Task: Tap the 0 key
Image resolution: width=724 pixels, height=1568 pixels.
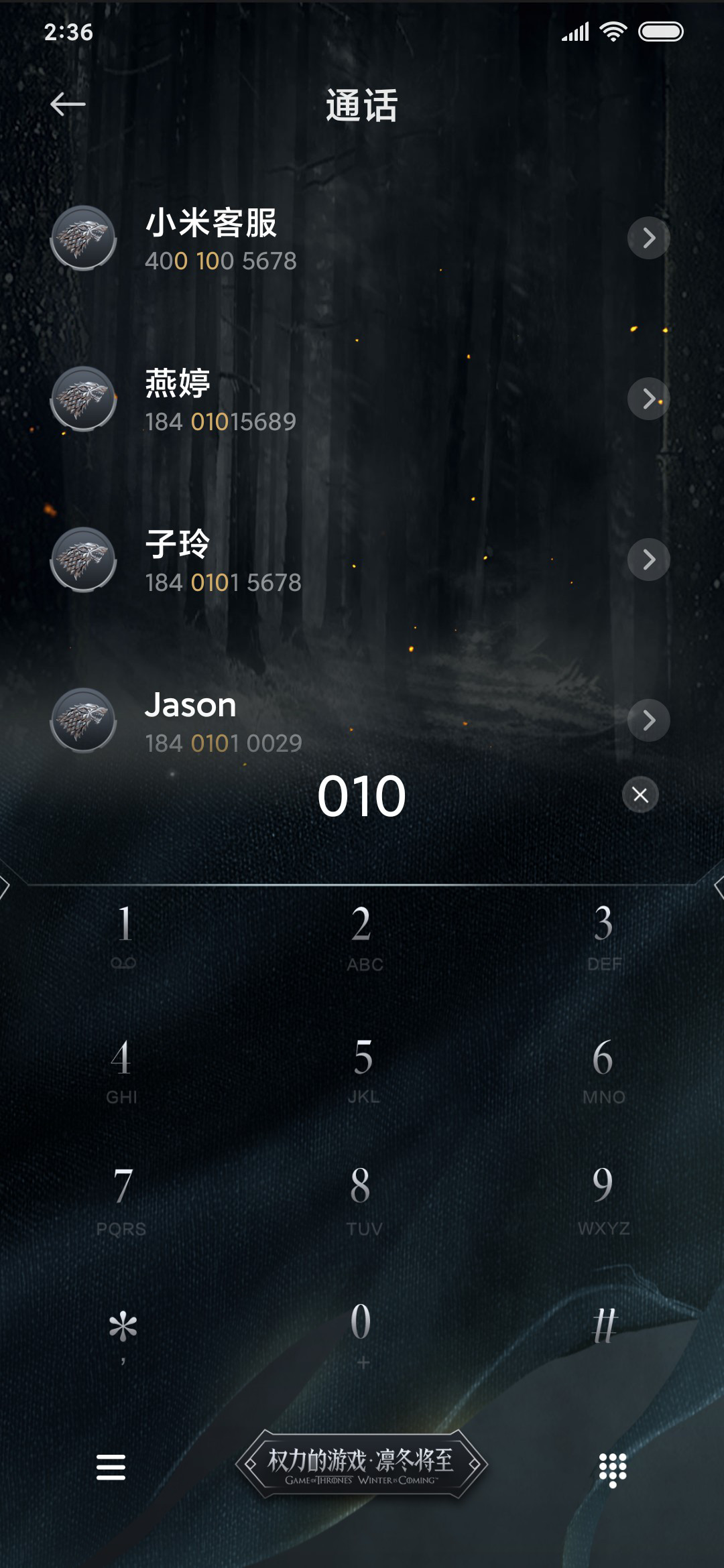Action: (x=362, y=1334)
